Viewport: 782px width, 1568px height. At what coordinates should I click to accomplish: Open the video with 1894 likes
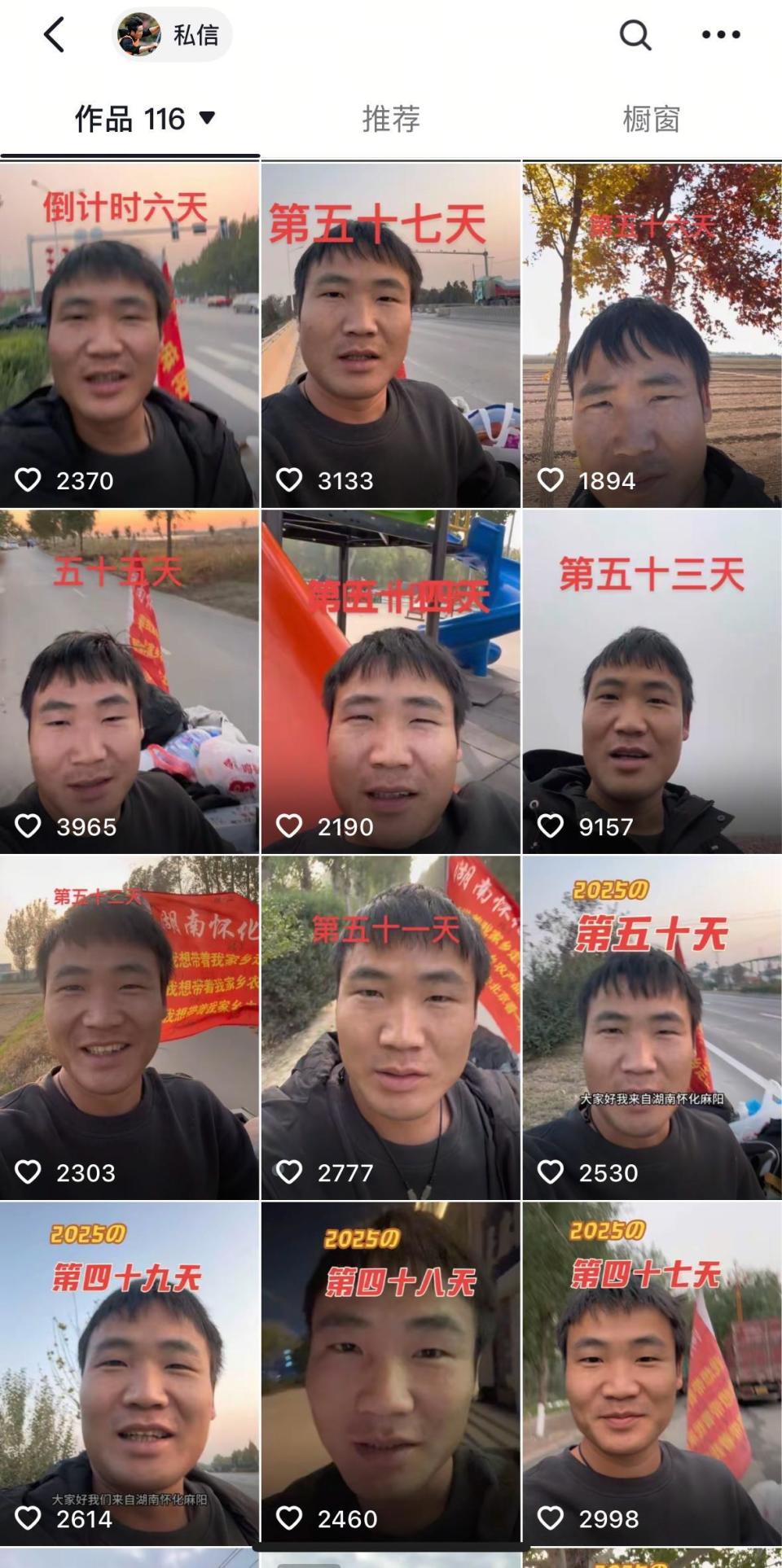coord(652,335)
